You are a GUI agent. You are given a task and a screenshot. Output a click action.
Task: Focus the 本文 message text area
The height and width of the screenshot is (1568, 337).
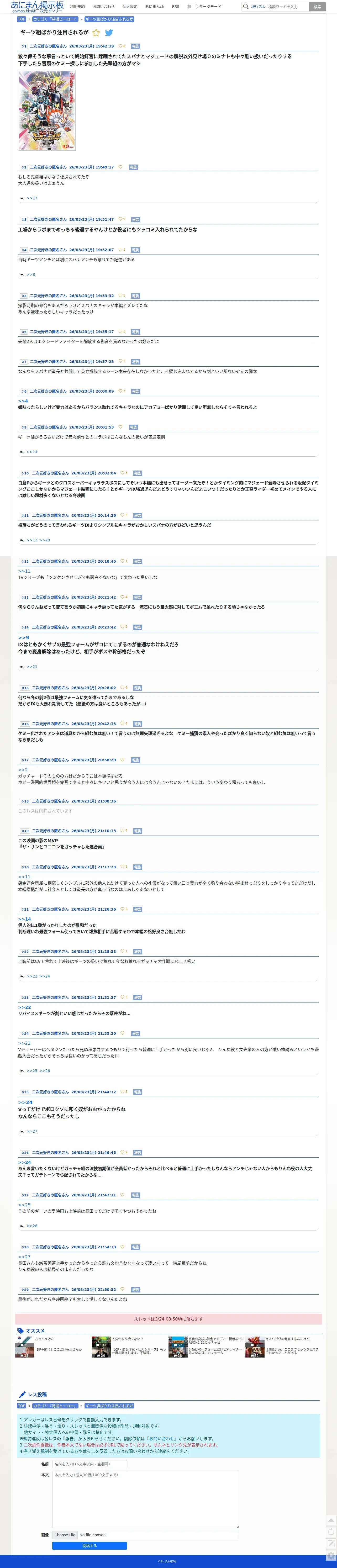pyautogui.click(x=145, y=1499)
